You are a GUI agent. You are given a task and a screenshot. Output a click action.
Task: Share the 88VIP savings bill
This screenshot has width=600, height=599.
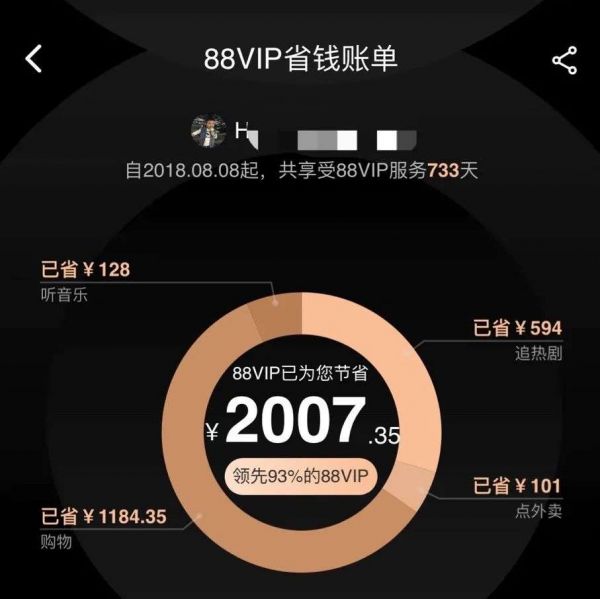(564, 60)
